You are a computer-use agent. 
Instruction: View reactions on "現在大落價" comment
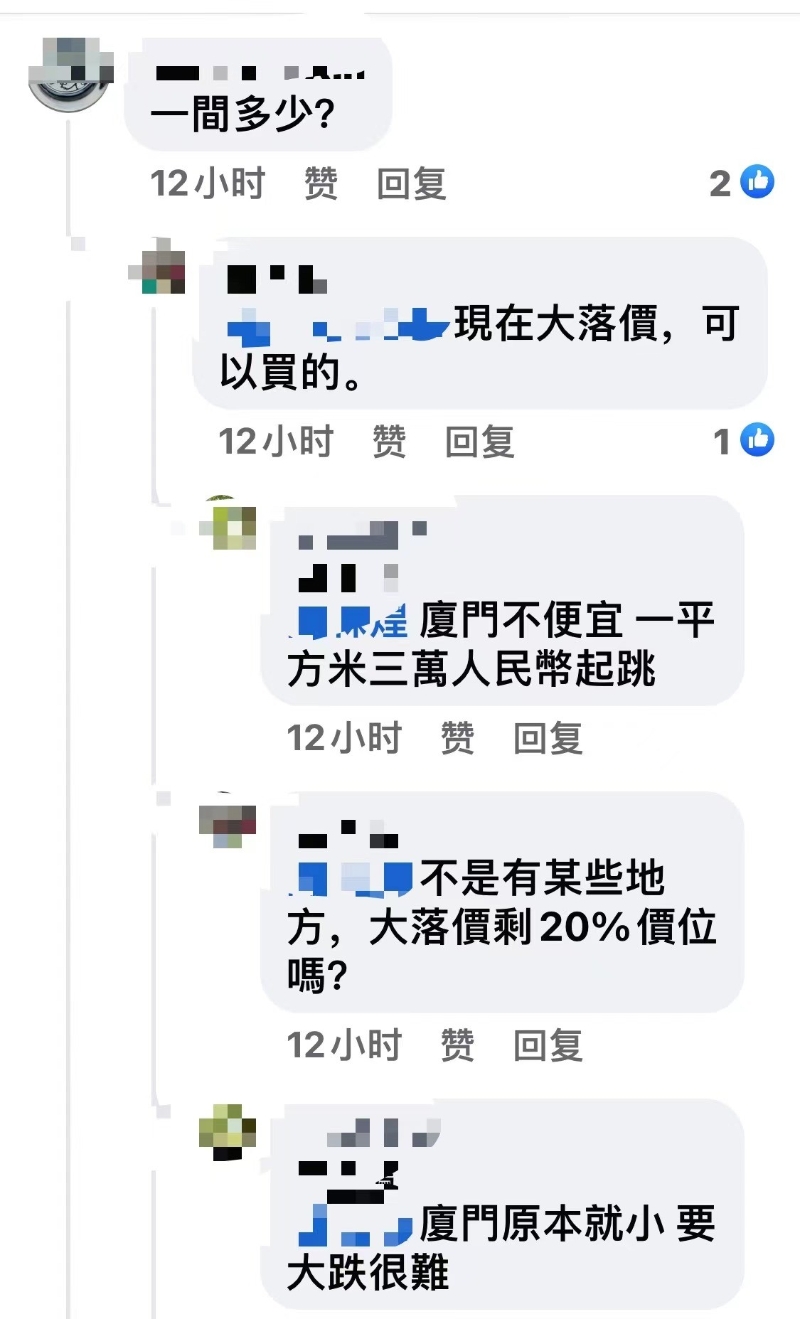745,440
